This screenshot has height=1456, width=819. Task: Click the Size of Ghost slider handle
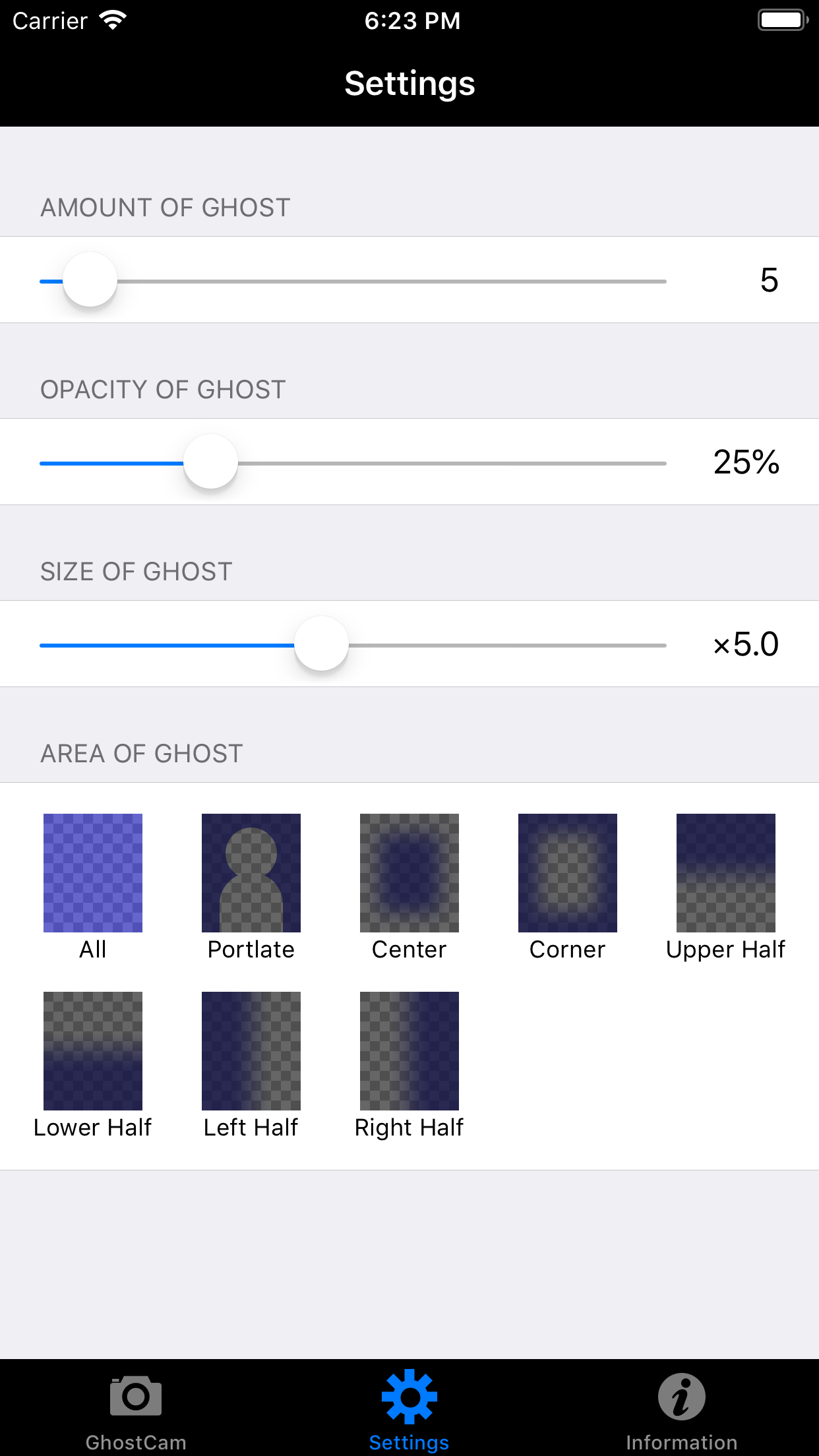(321, 644)
